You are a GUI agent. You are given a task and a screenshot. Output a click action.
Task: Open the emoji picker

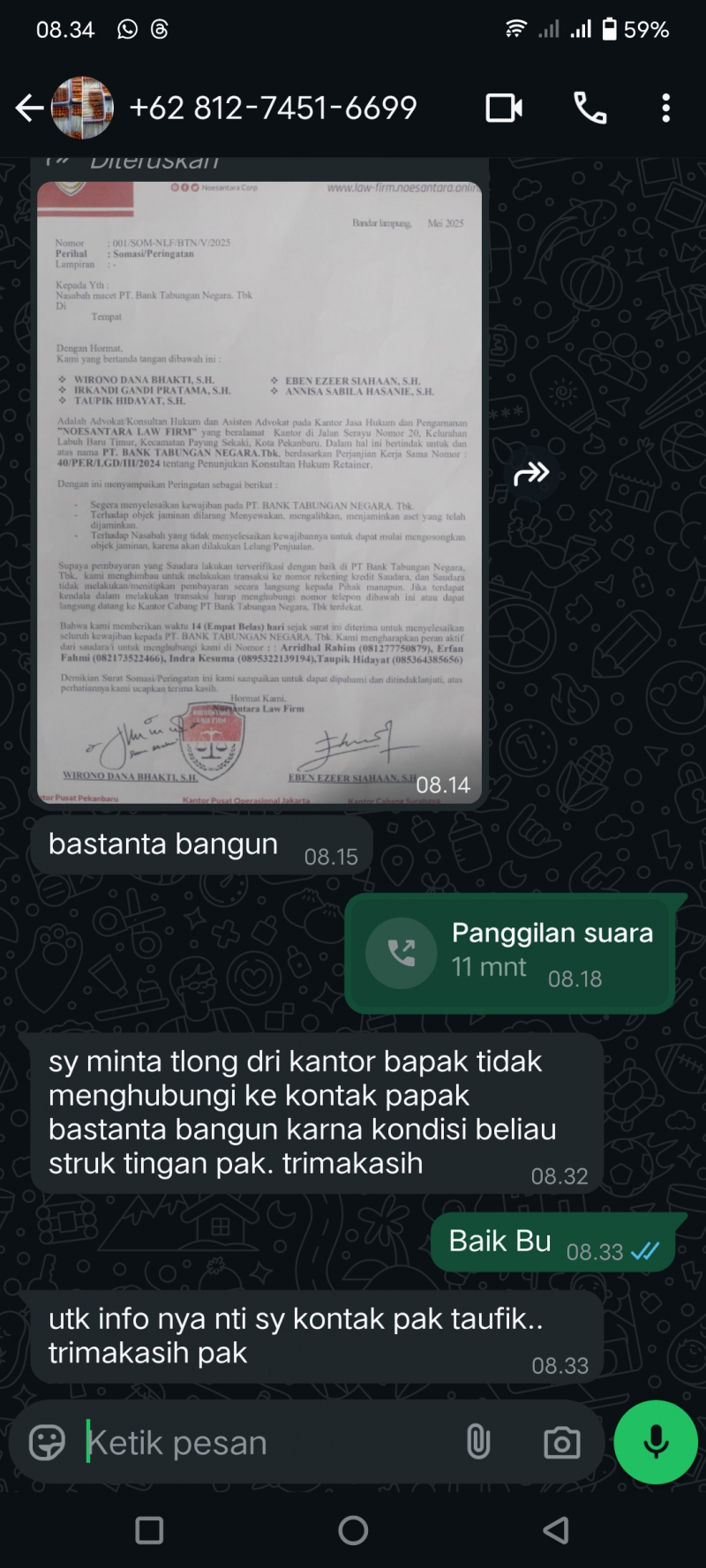[47, 1443]
